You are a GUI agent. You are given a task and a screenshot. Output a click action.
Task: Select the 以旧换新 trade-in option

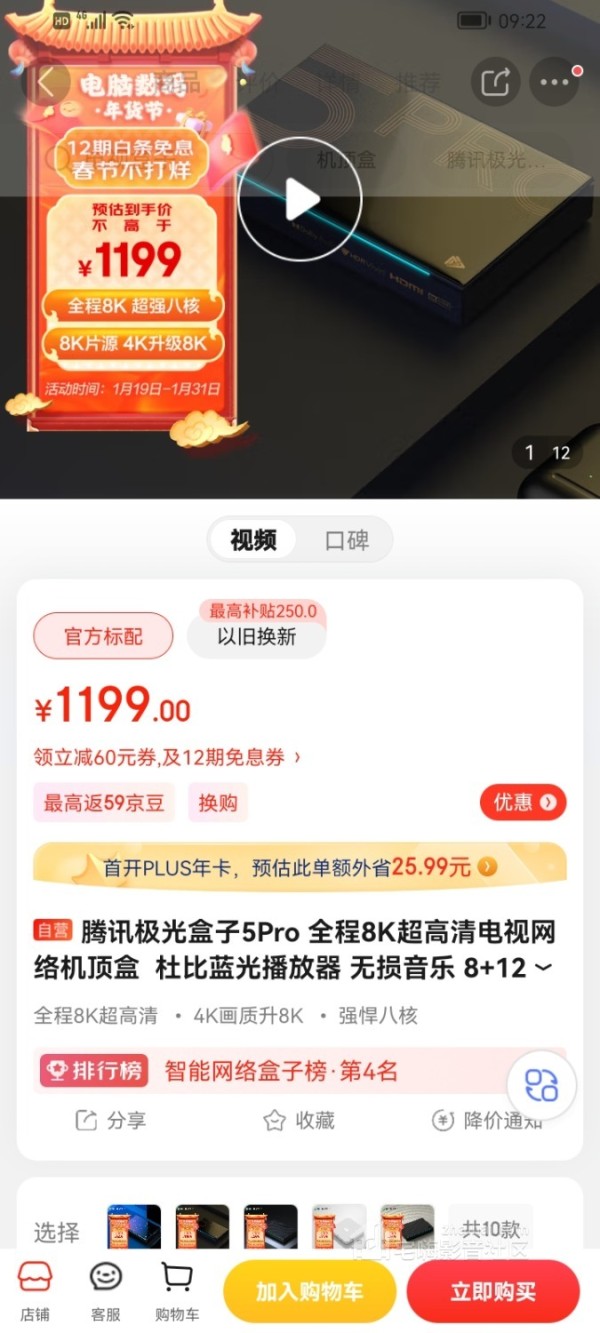(x=257, y=636)
